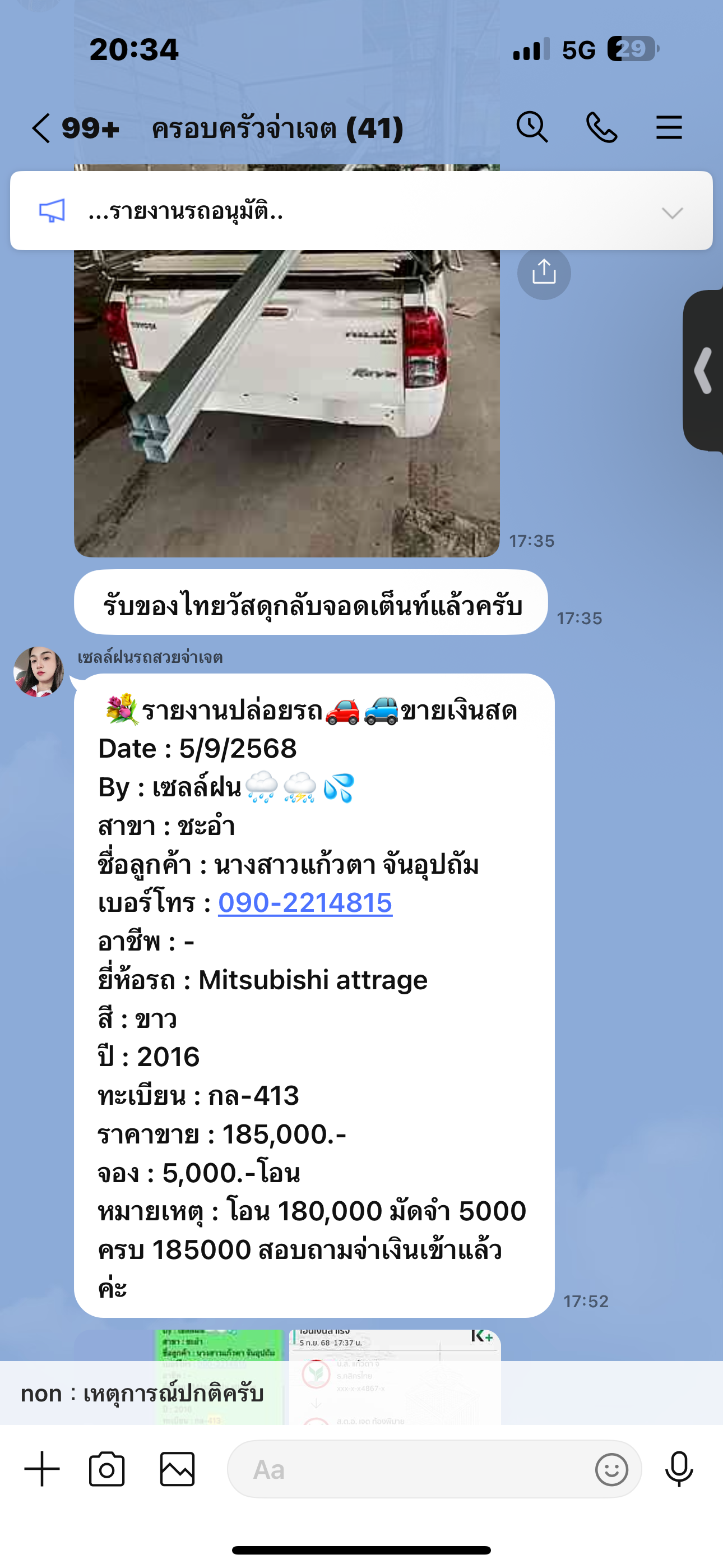Open the plus attachment menu
This screenshot has height=1568, width=723.
point(42,1469)
